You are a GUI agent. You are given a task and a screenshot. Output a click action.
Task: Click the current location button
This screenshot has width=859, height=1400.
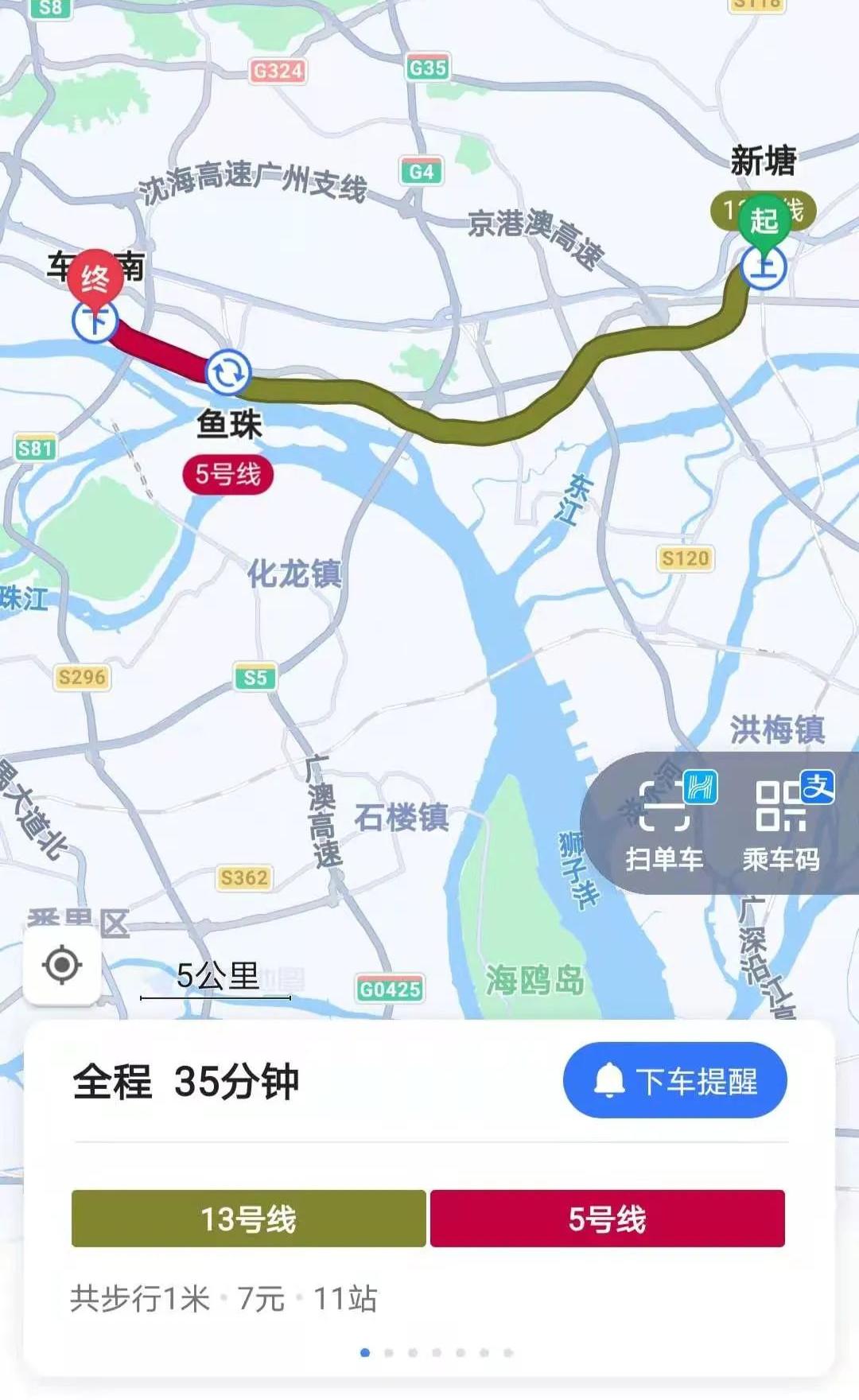[x=61, y=963]
